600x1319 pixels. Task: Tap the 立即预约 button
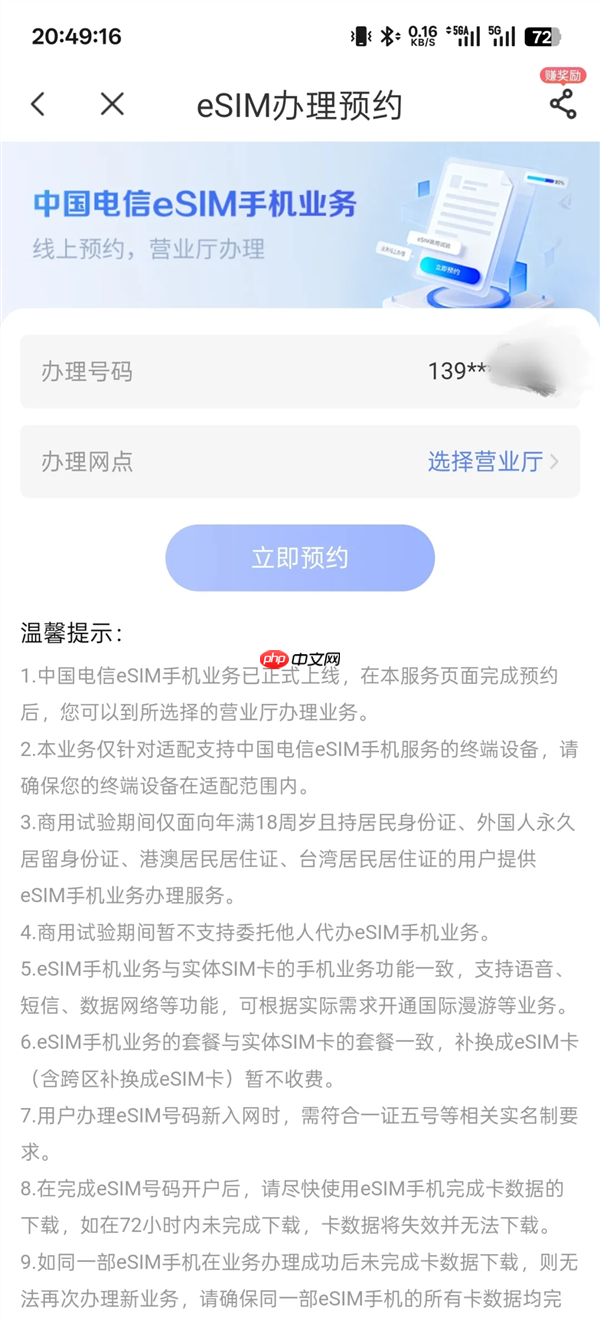300,558
